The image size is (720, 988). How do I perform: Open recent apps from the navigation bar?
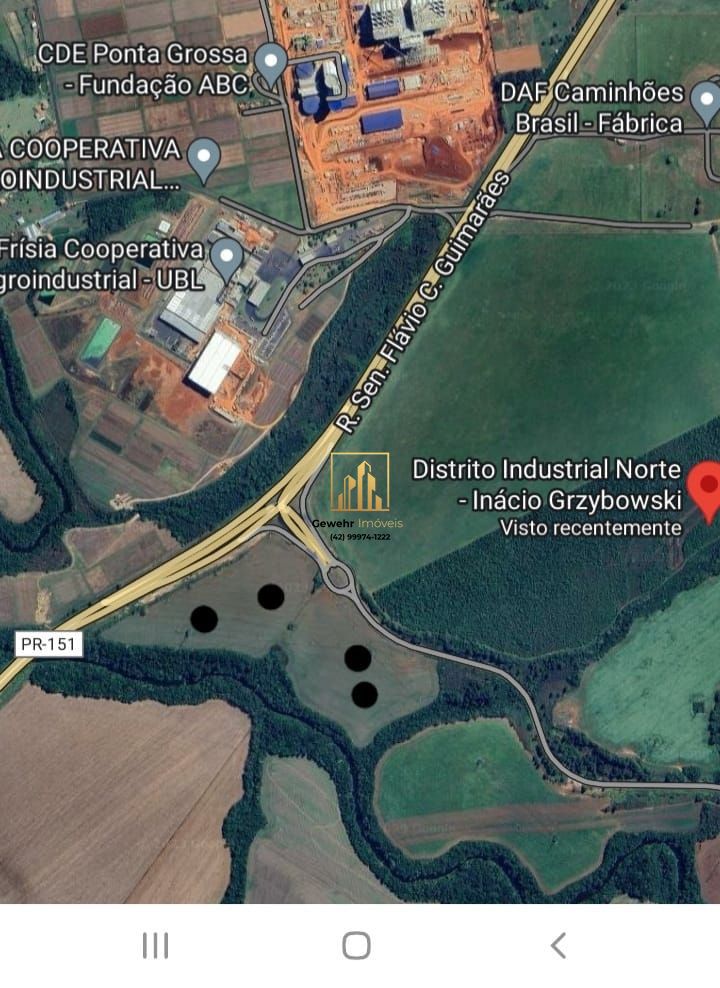pyautogui.click(x=155, y=945)
